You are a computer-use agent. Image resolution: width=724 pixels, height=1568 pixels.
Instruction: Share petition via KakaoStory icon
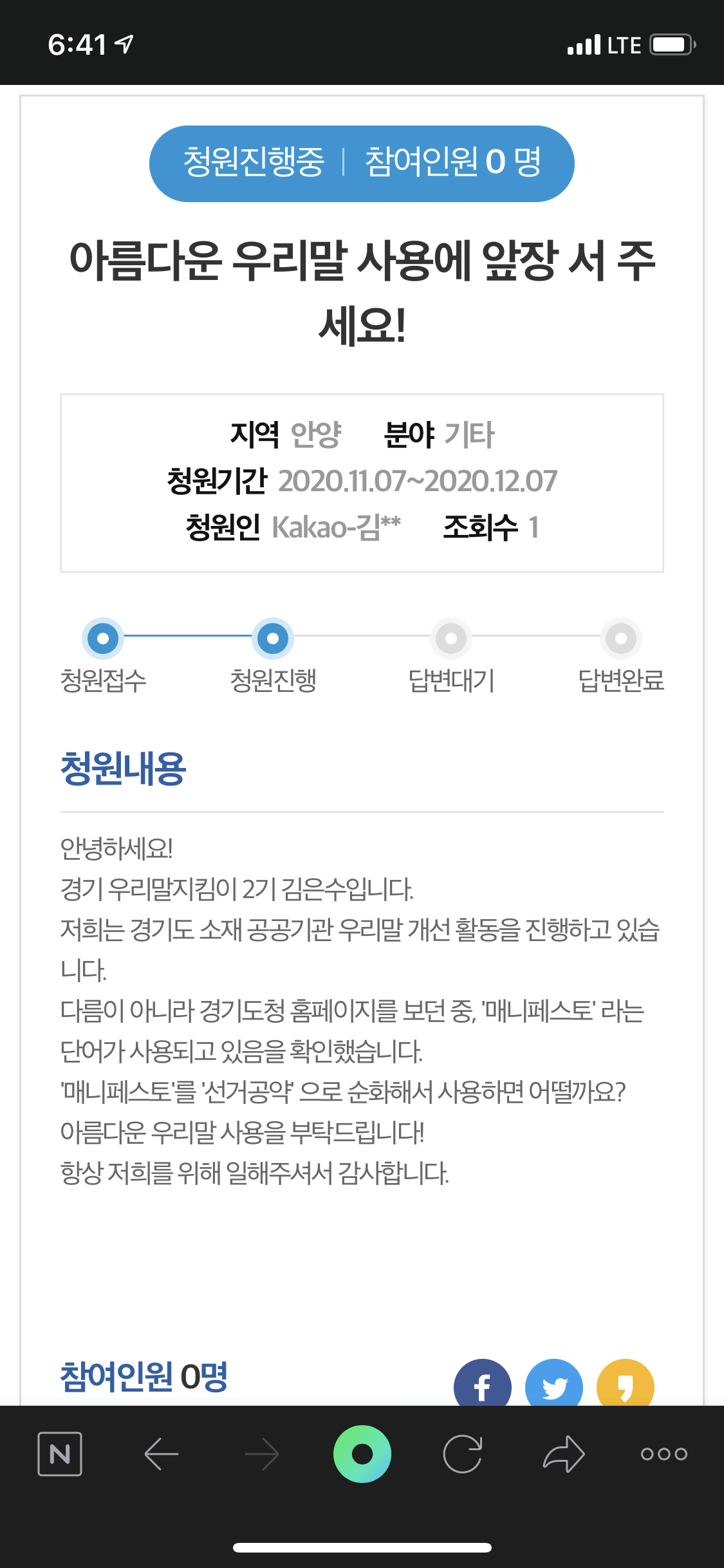click(626, 1384)
